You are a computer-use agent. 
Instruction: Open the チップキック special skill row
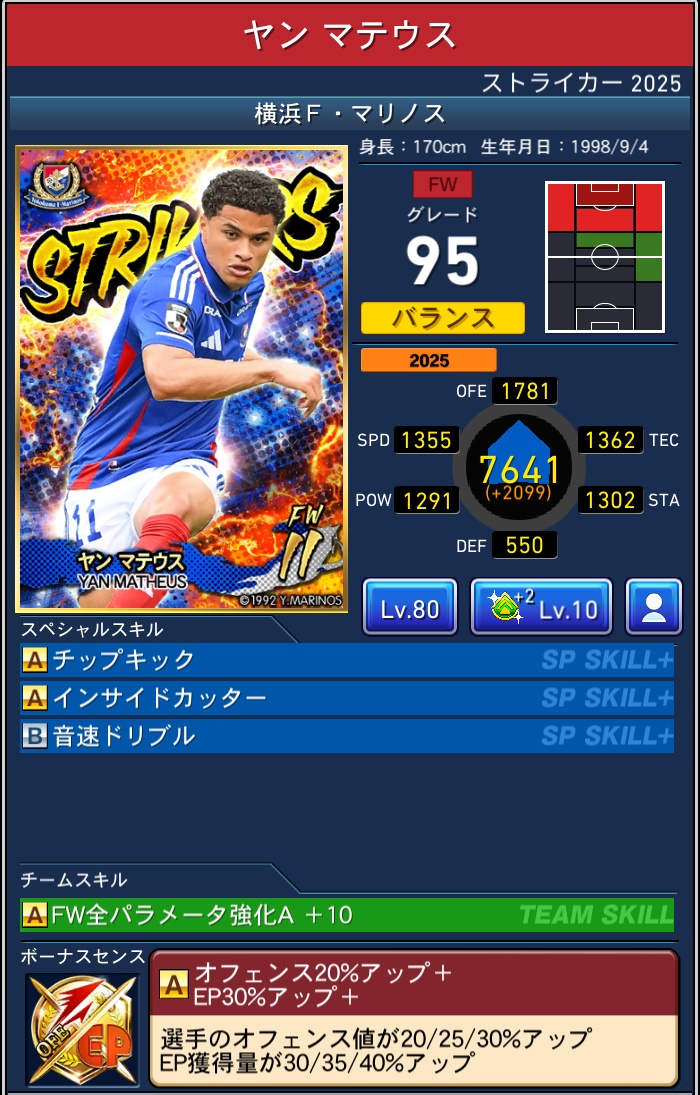(x=347, y=660)
